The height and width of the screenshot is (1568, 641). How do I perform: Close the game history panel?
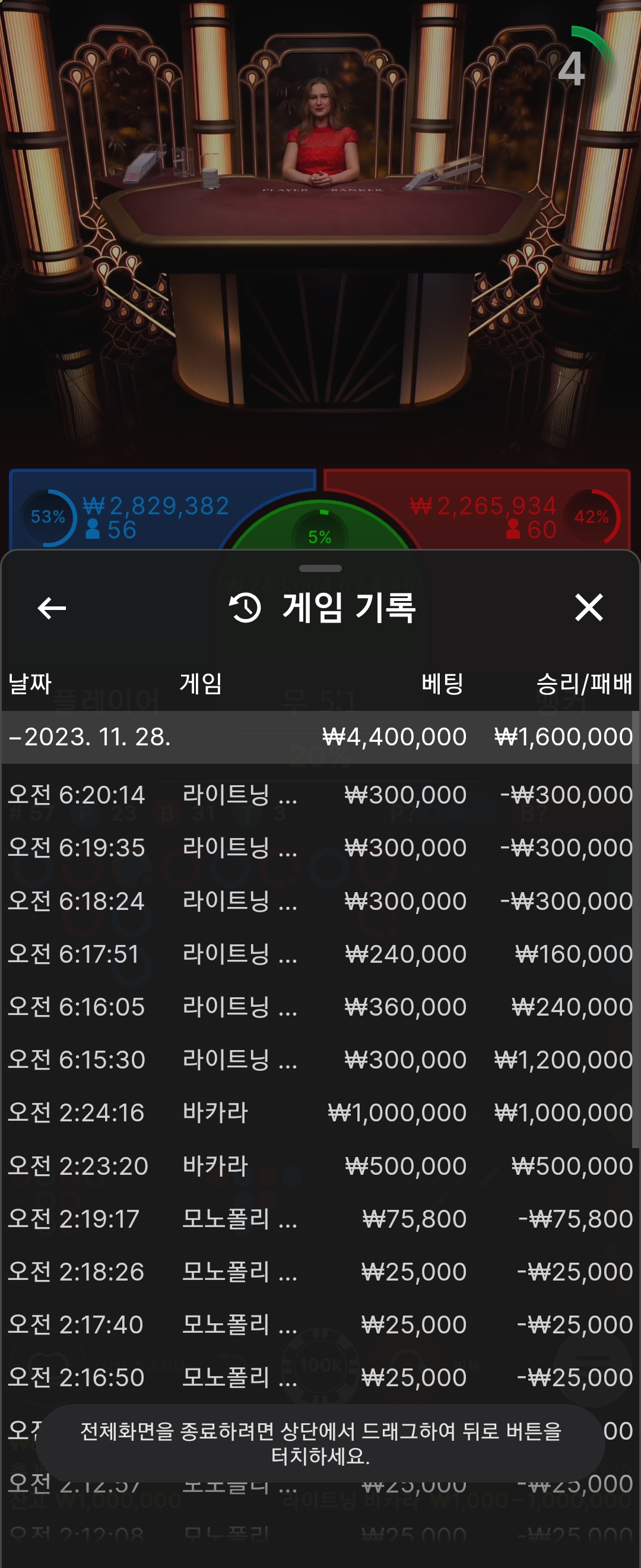tap(589, 608)
